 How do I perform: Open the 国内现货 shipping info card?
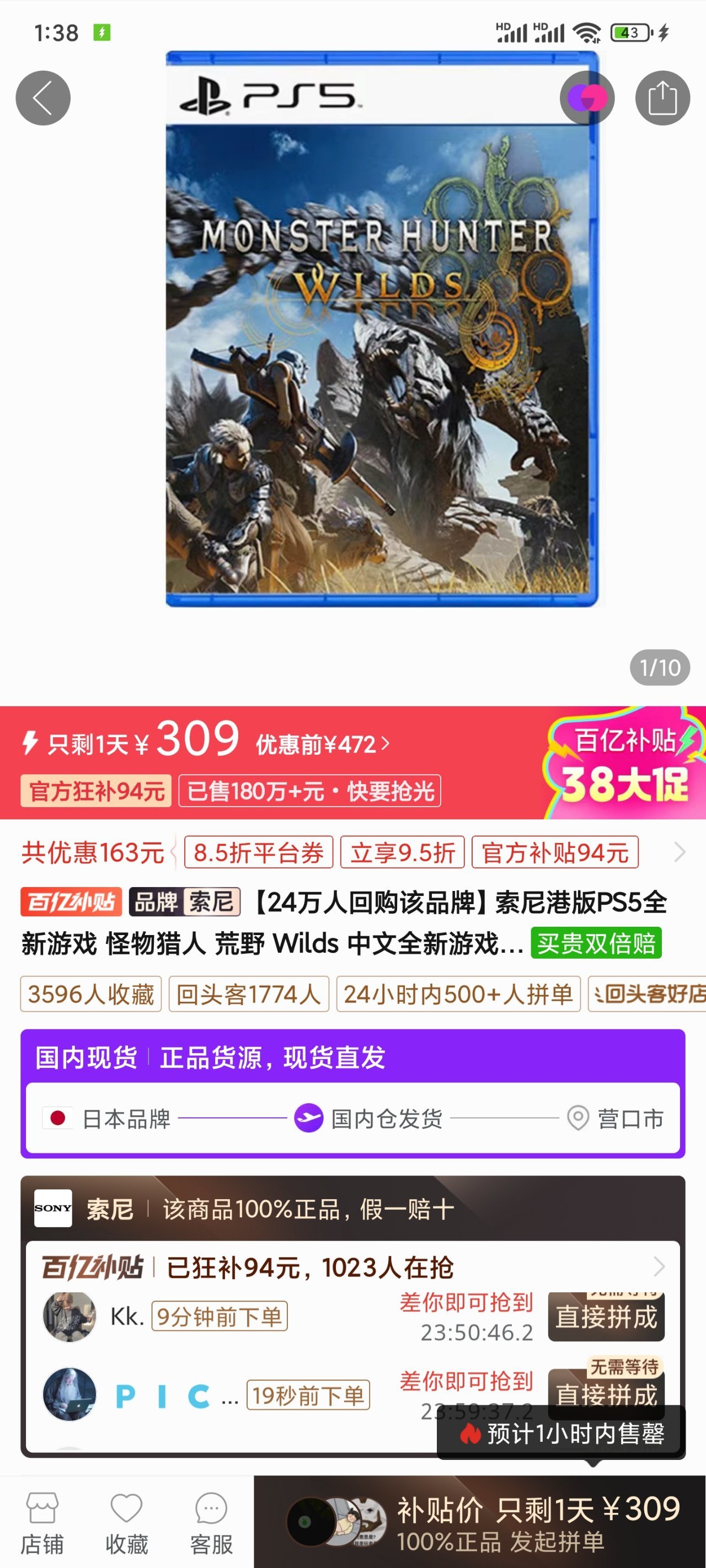click(352, 1094)
